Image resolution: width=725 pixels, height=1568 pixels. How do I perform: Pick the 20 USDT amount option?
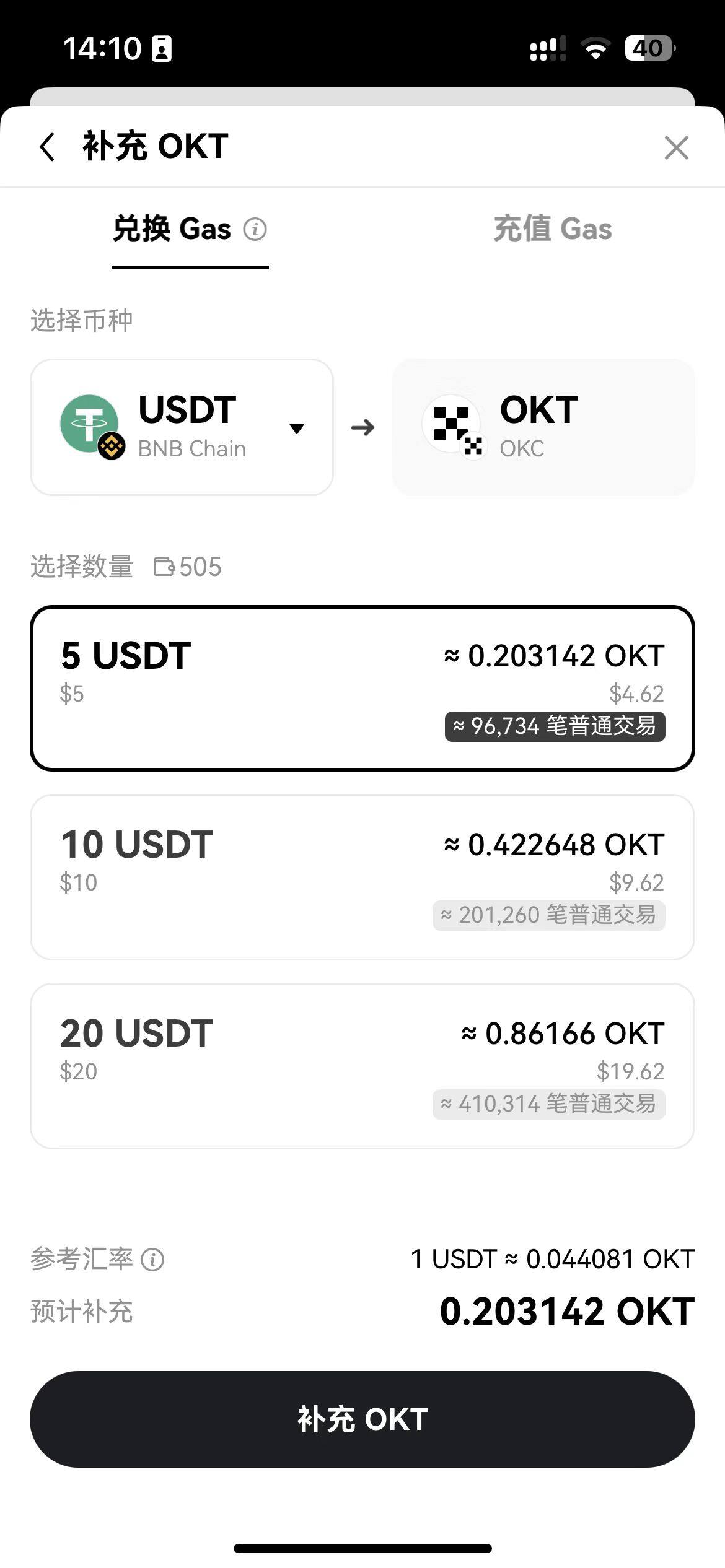(x=362, y=1066)
